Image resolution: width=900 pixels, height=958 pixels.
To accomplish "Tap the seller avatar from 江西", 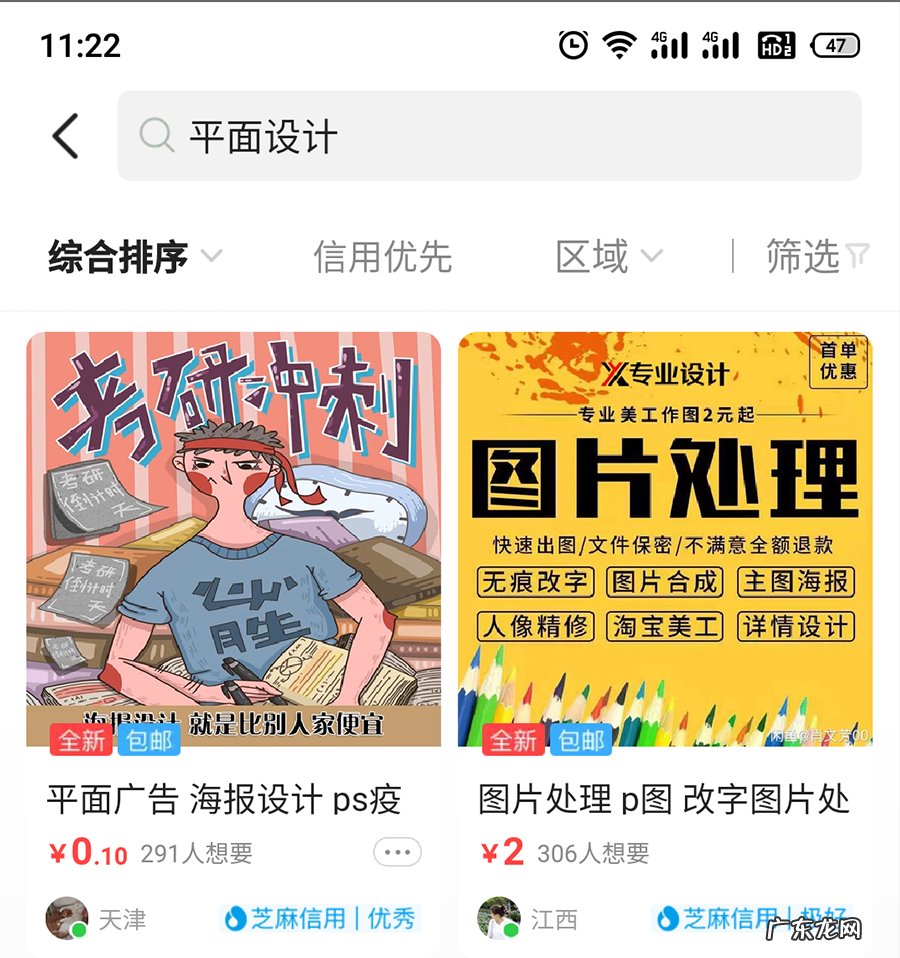I will click(498, 916).
